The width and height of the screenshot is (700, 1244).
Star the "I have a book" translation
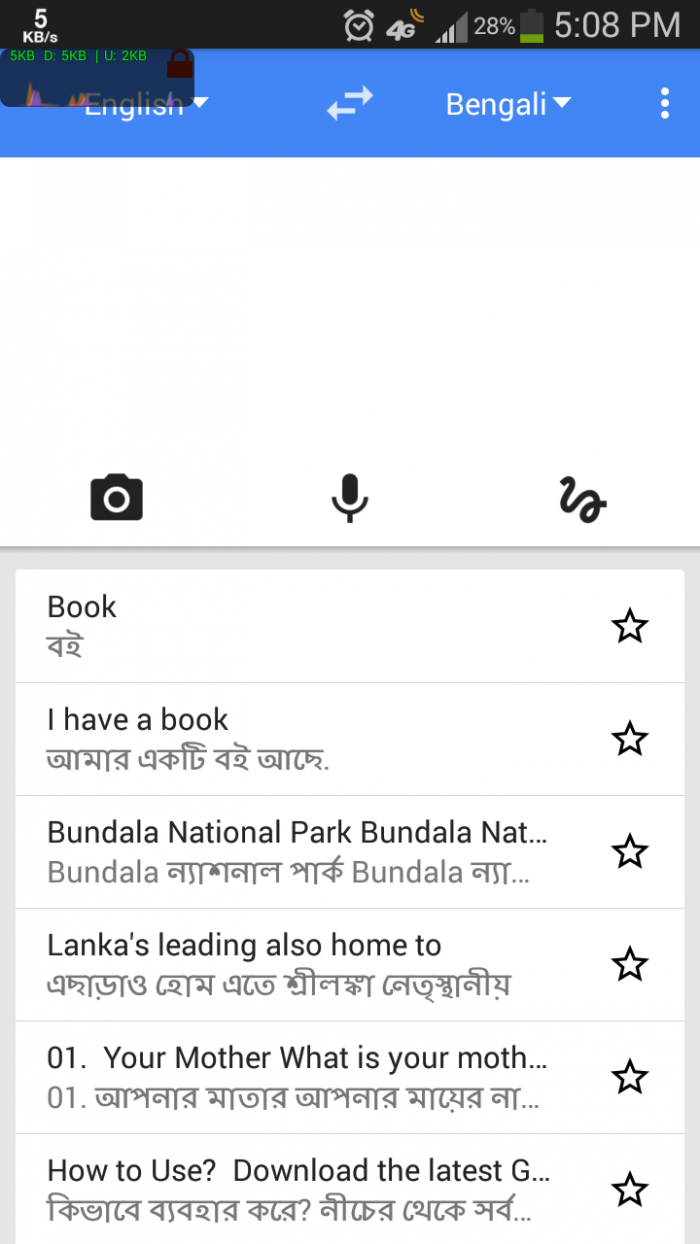(x=629, y=740)
